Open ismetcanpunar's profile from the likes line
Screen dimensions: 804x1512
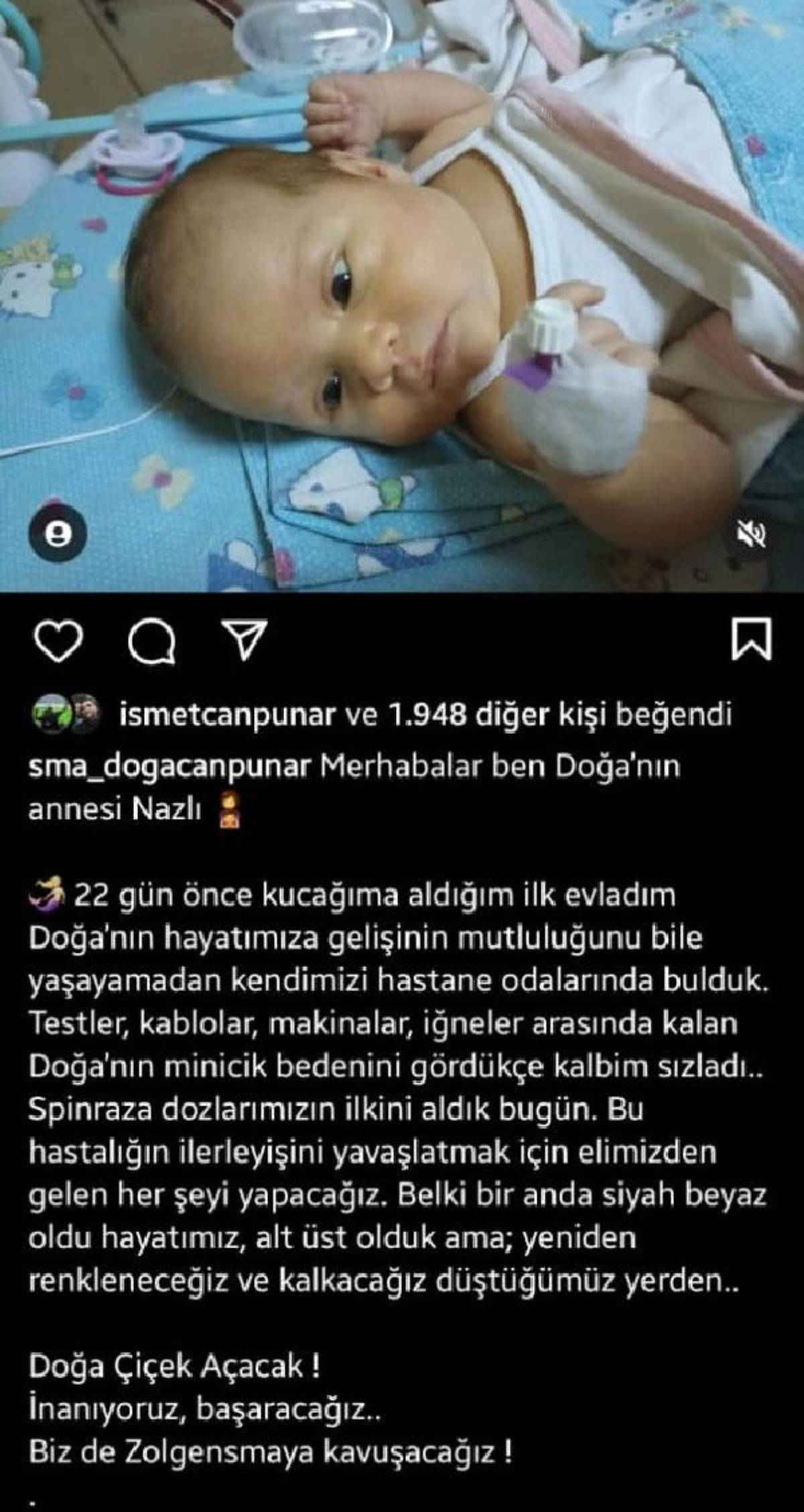pos(226,715)
